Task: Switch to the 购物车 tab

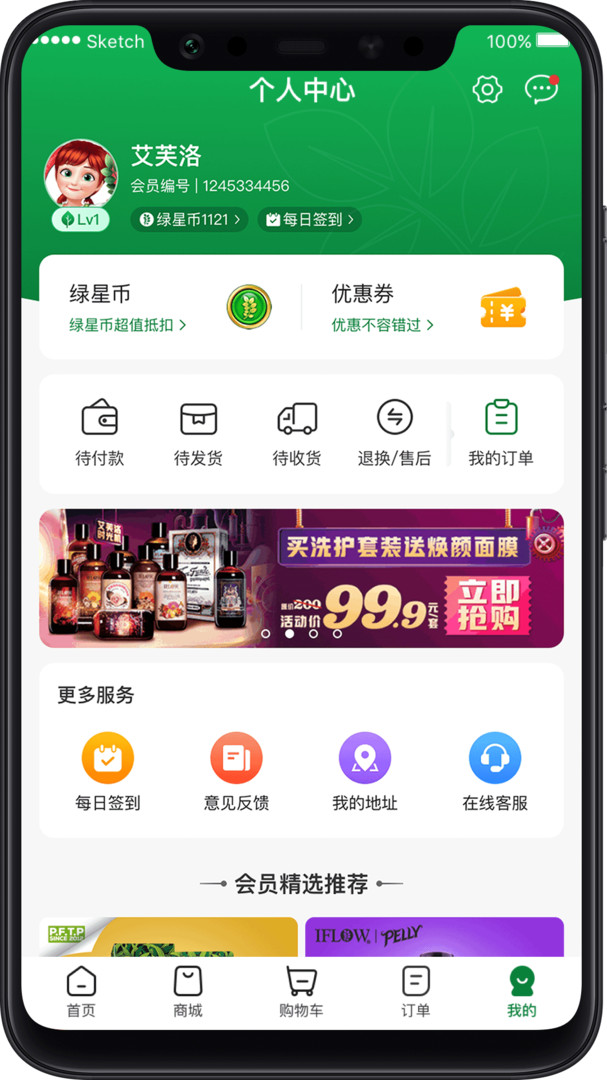Action: tap(301, 992)
